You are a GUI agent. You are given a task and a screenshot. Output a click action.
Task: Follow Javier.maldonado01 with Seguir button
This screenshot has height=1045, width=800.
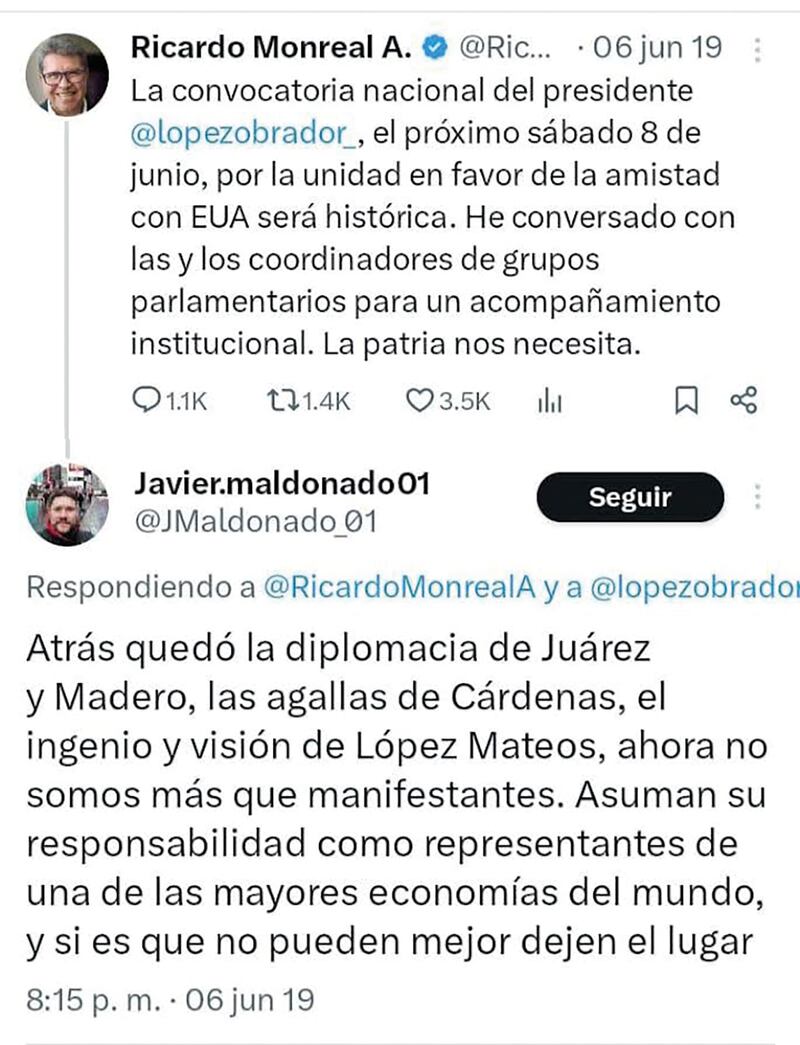(x=629, y=497)
